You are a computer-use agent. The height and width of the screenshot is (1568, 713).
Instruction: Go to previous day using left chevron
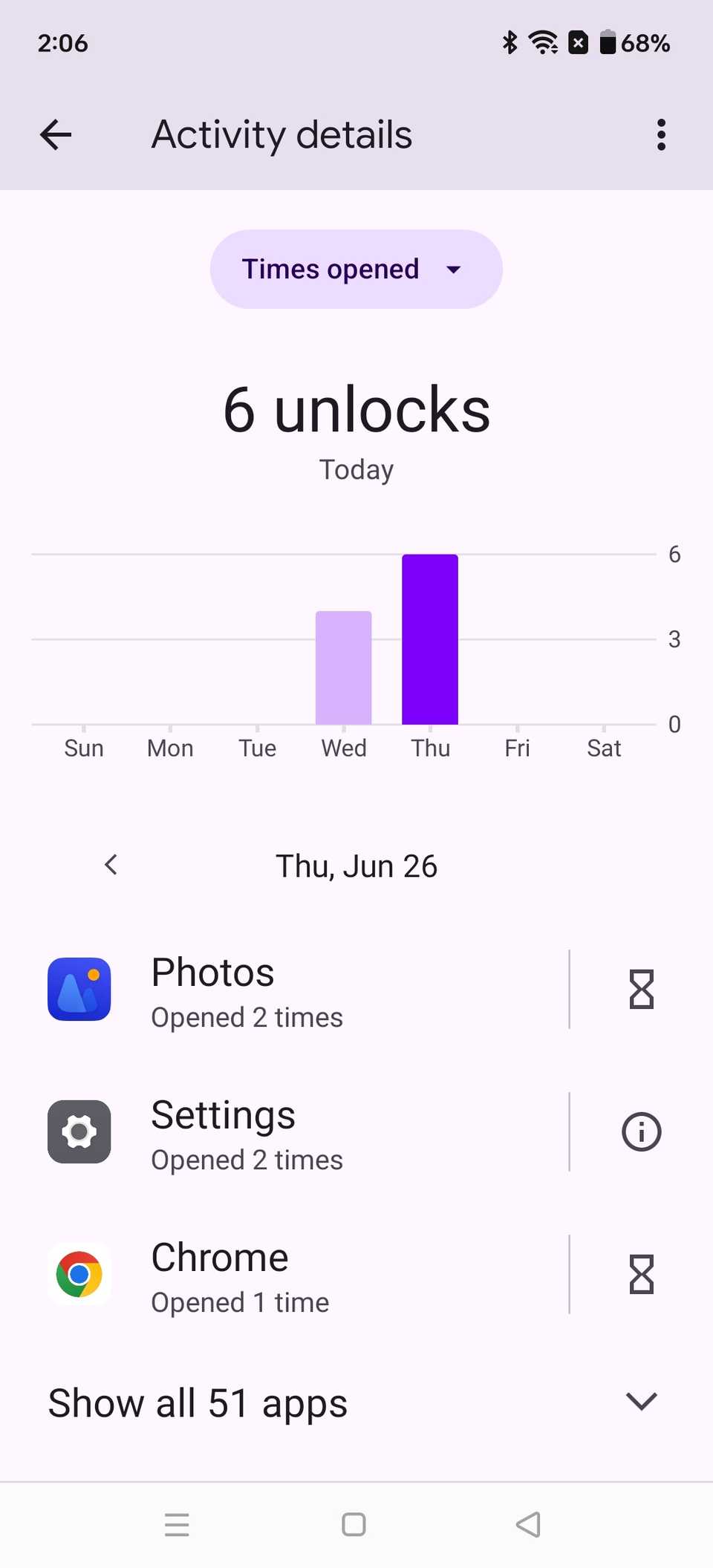(x=110, y=864)
